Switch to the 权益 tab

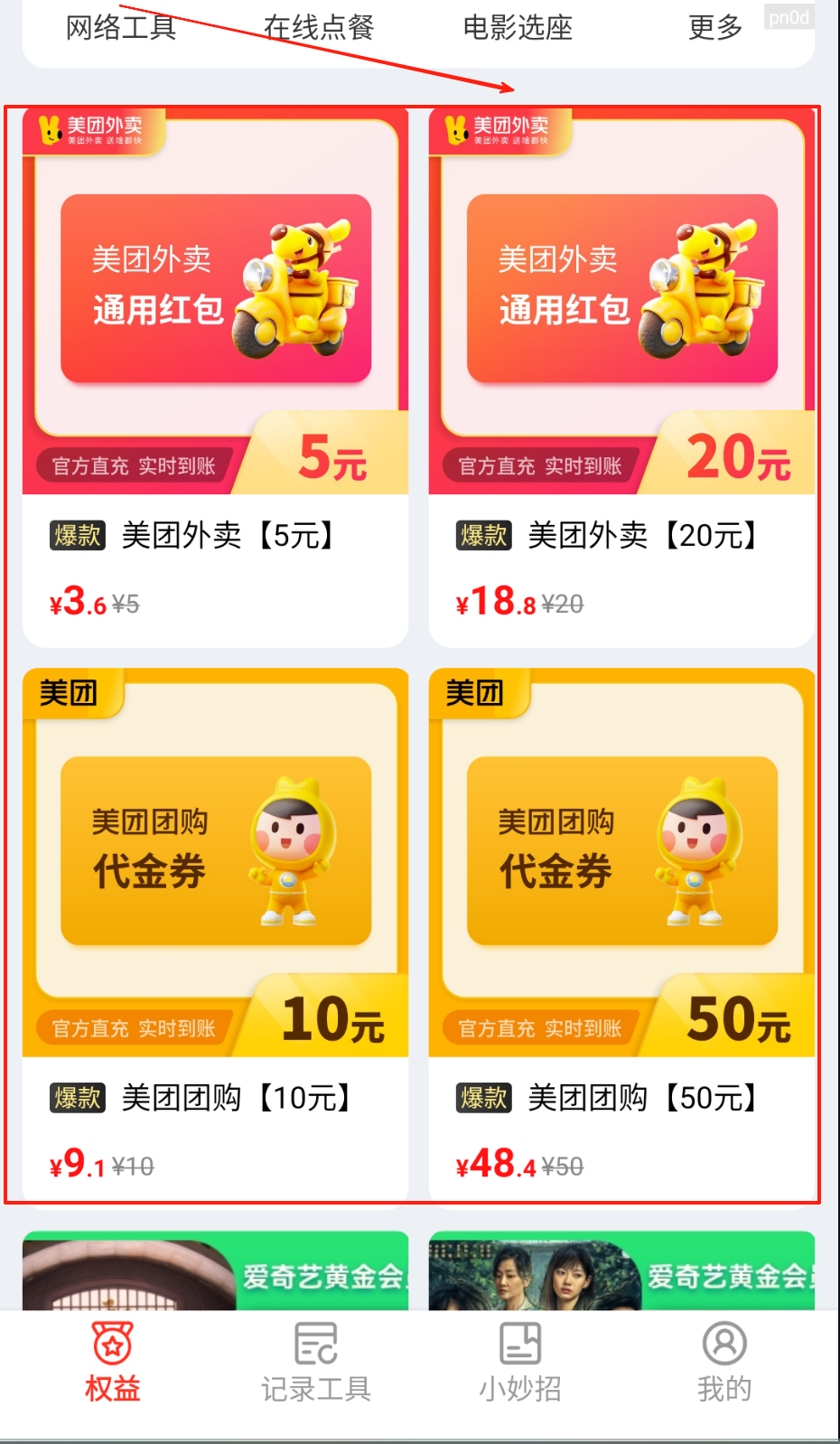coord(113,1362)
